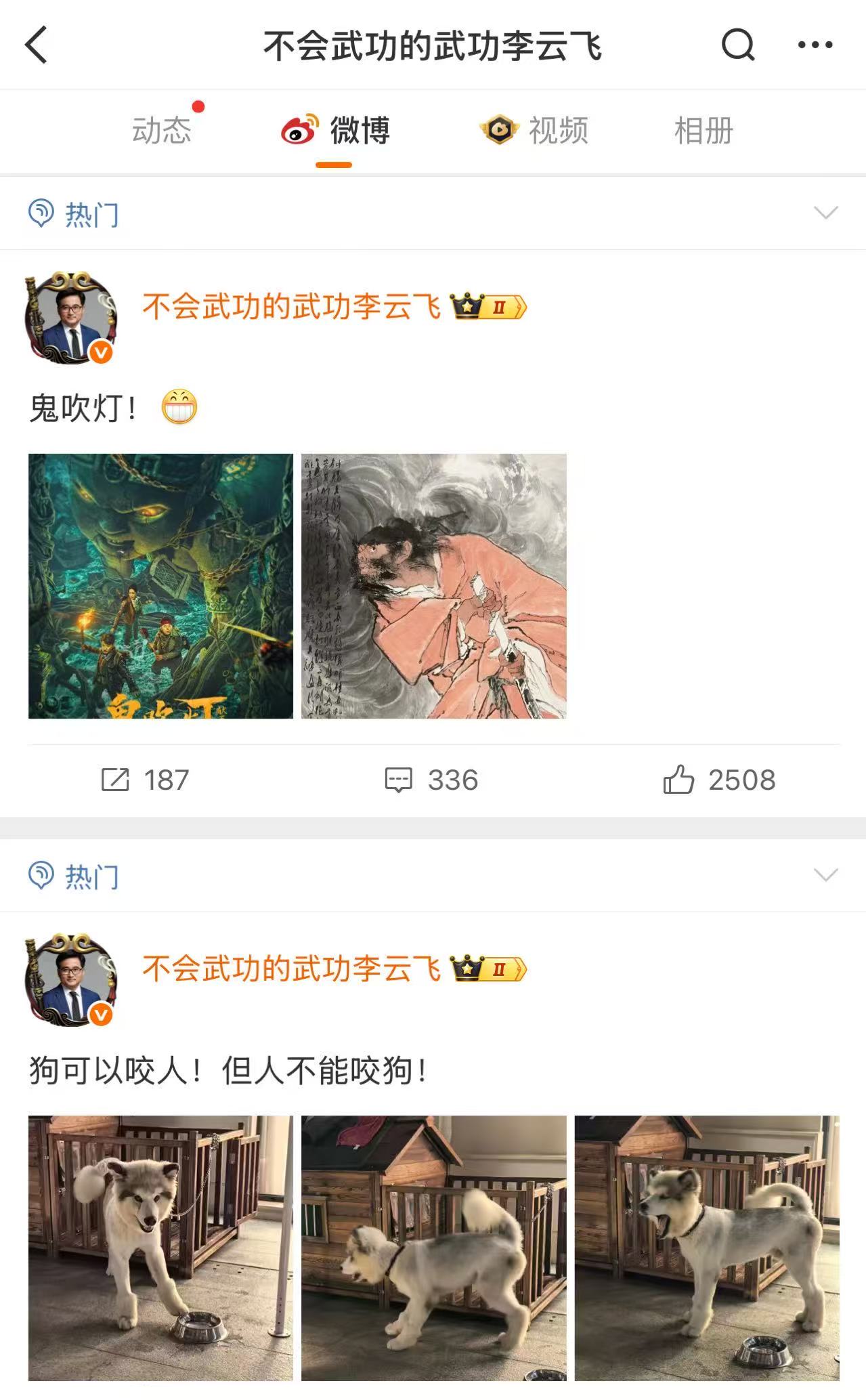The image size is (866, 1400).
Task: Select the 微博 tab
Action: coord(335,130)
